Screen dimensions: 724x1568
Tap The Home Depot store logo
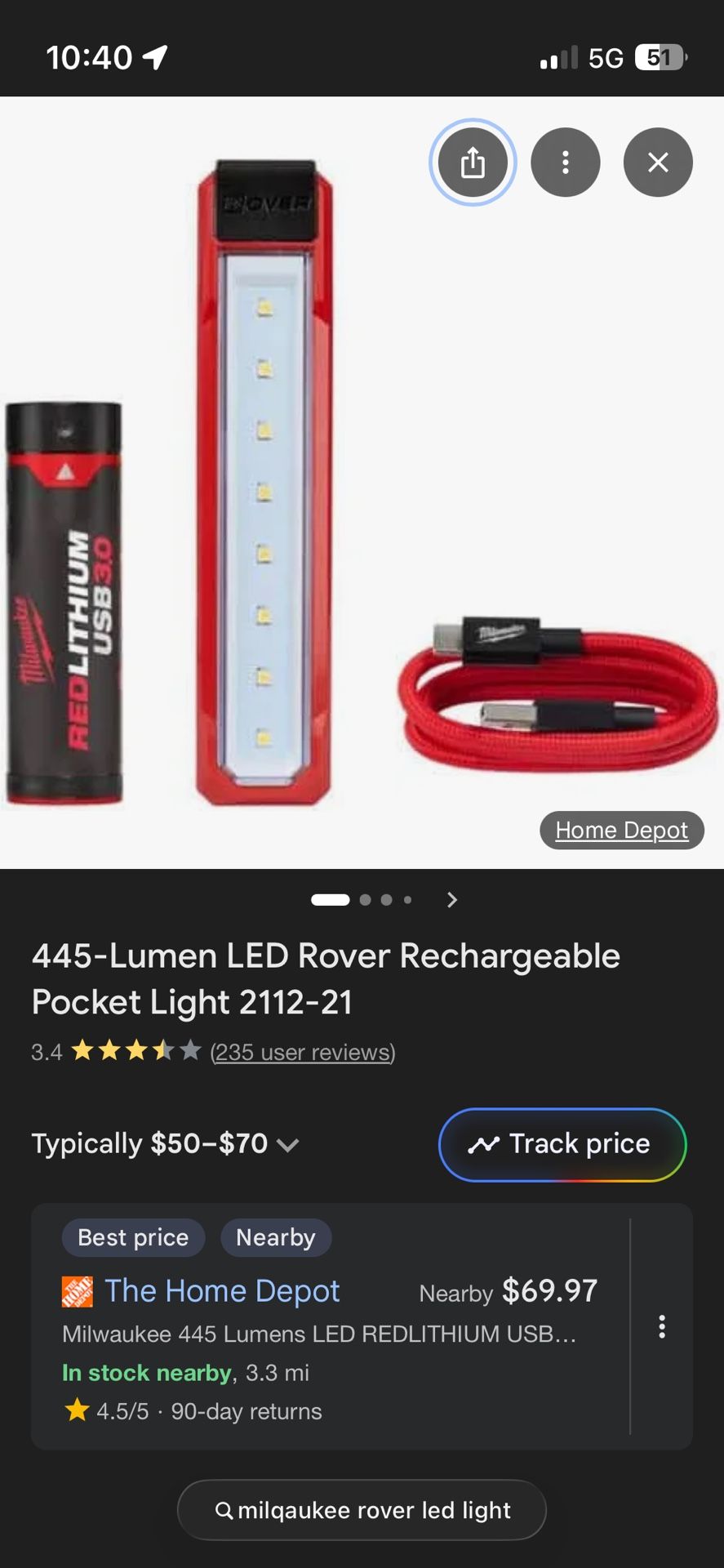tap(78, 1290)
